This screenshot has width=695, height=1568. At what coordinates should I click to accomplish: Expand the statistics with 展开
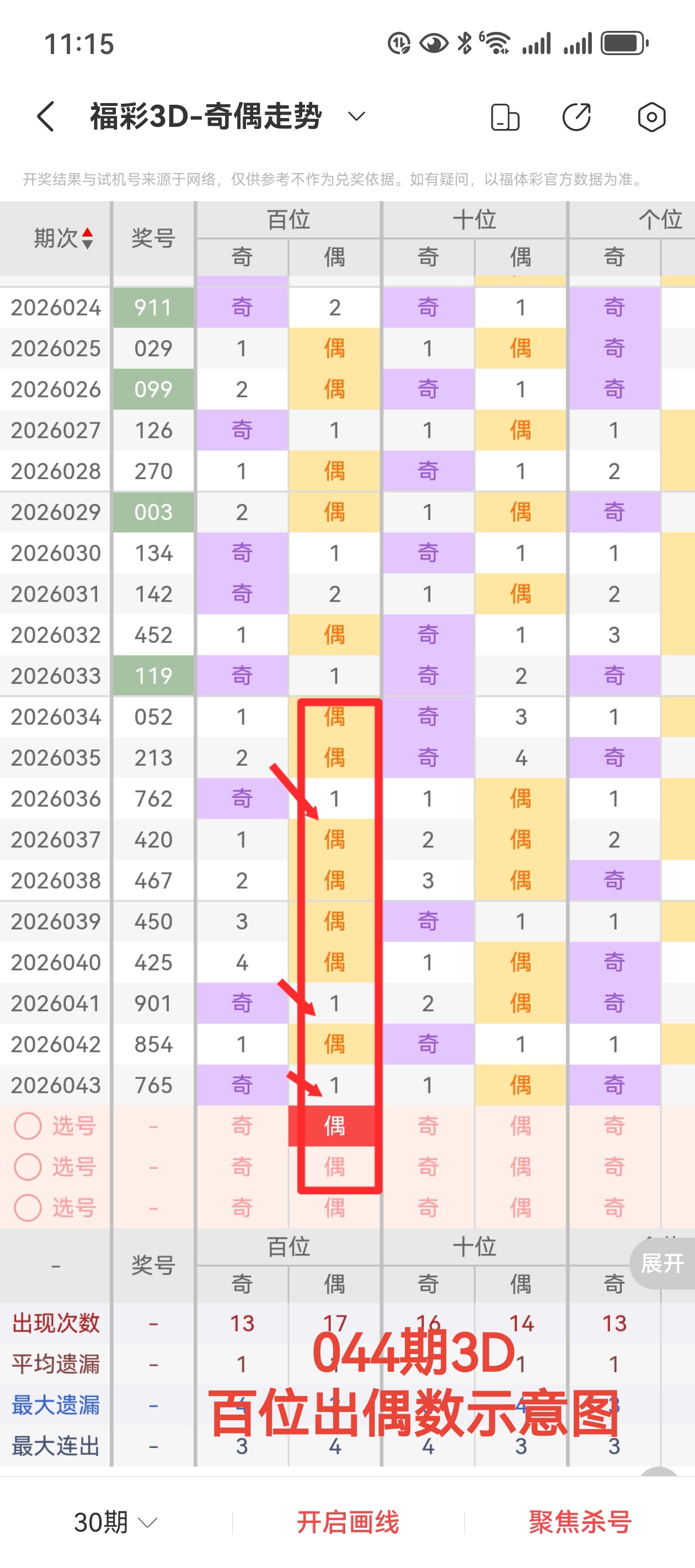661,1263
